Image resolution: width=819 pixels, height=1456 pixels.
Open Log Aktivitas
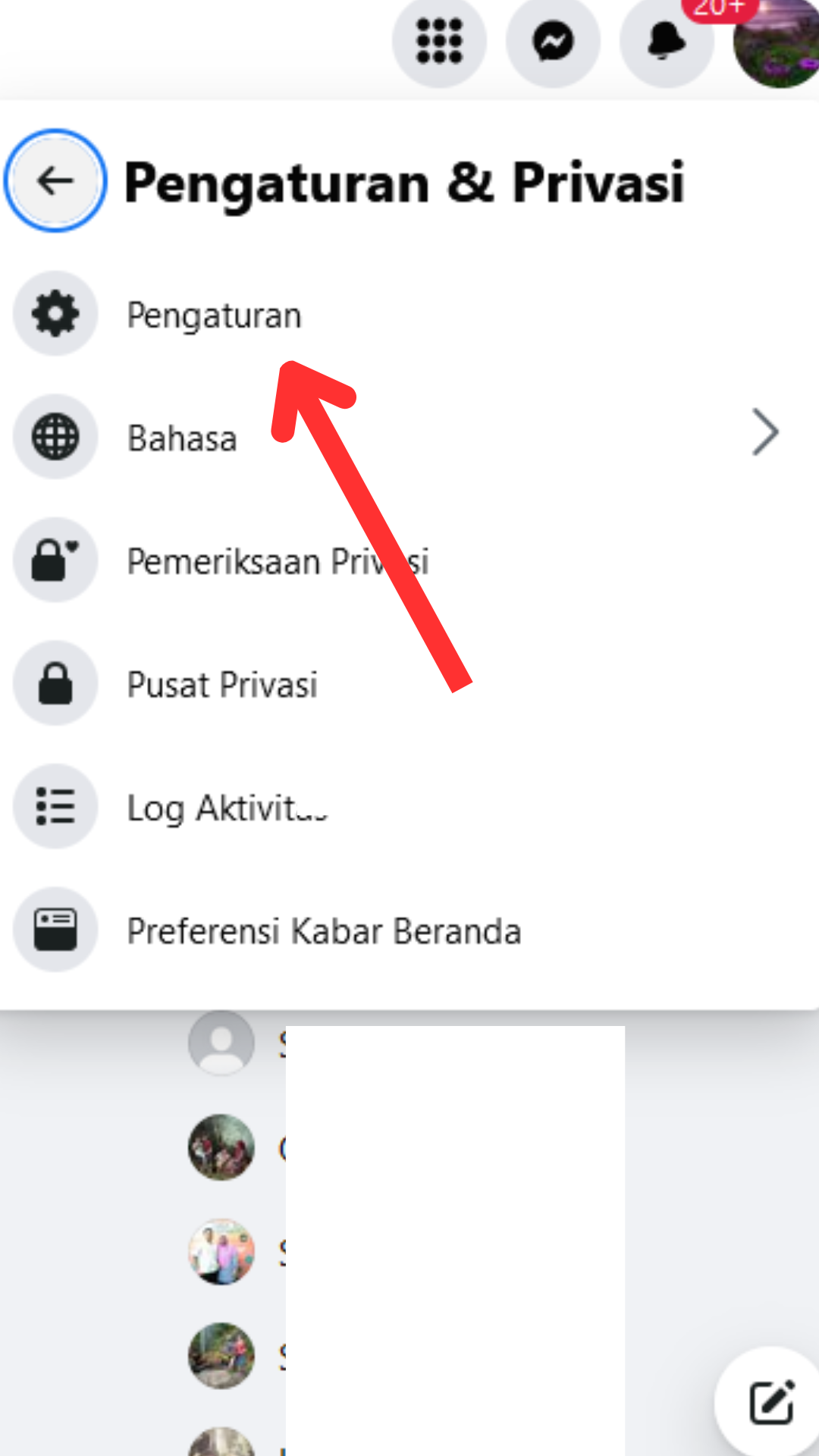[409, 807]
